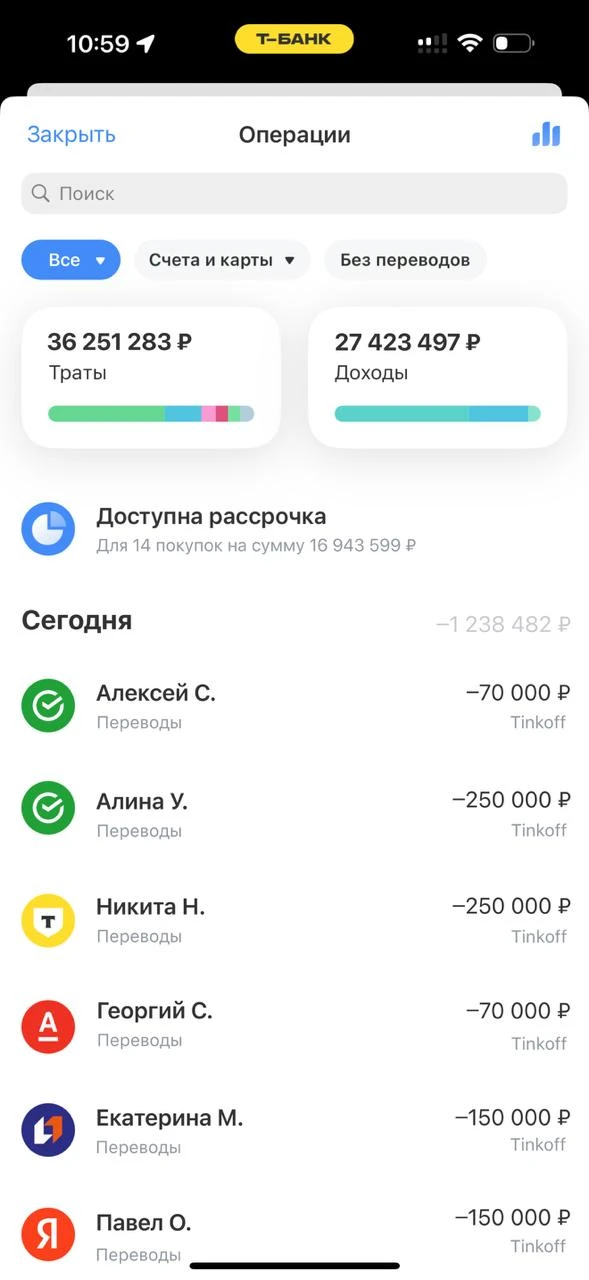The height and width of the screenshot is (1280, 589).
Task: Open the transfer to Алина У.
Action: 294,814
